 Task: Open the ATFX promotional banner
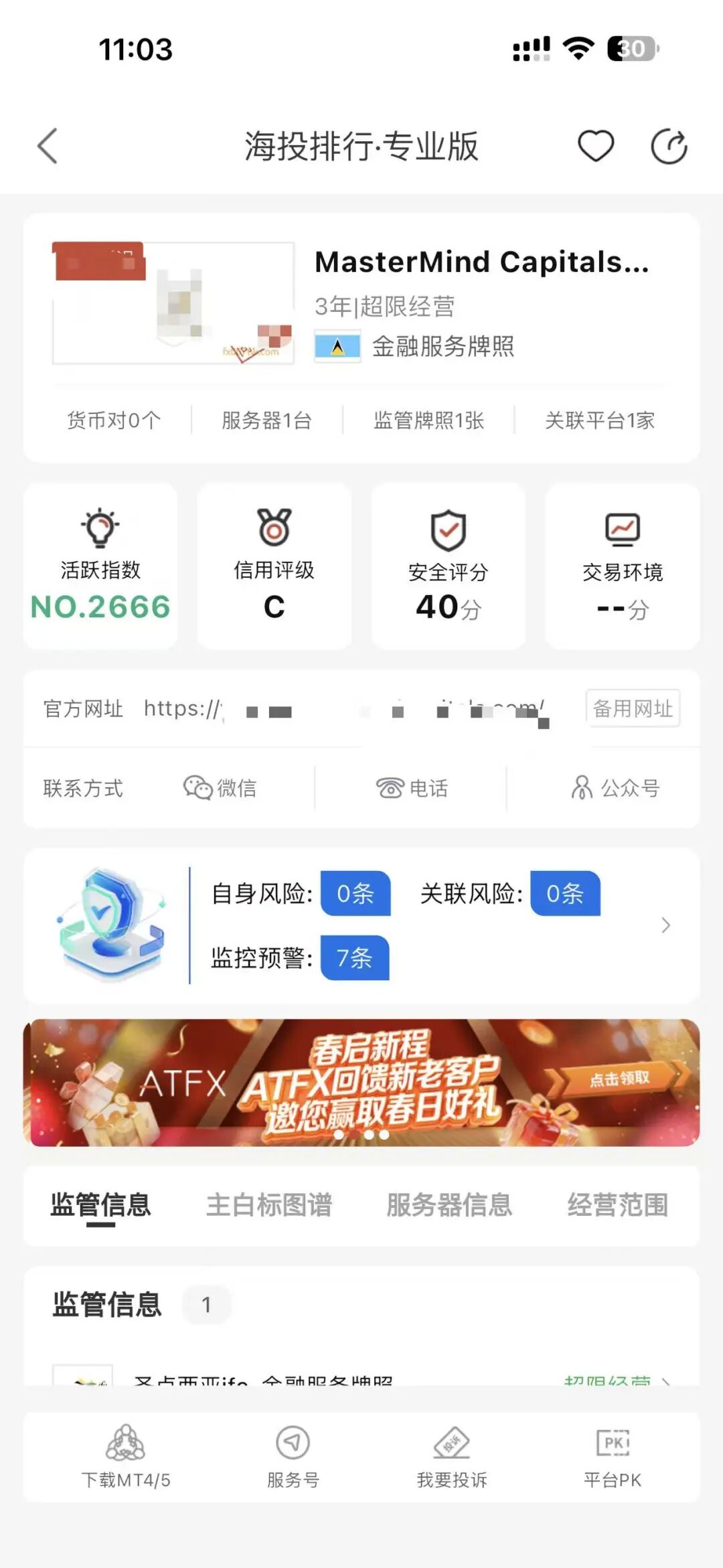click(361, 1083)
